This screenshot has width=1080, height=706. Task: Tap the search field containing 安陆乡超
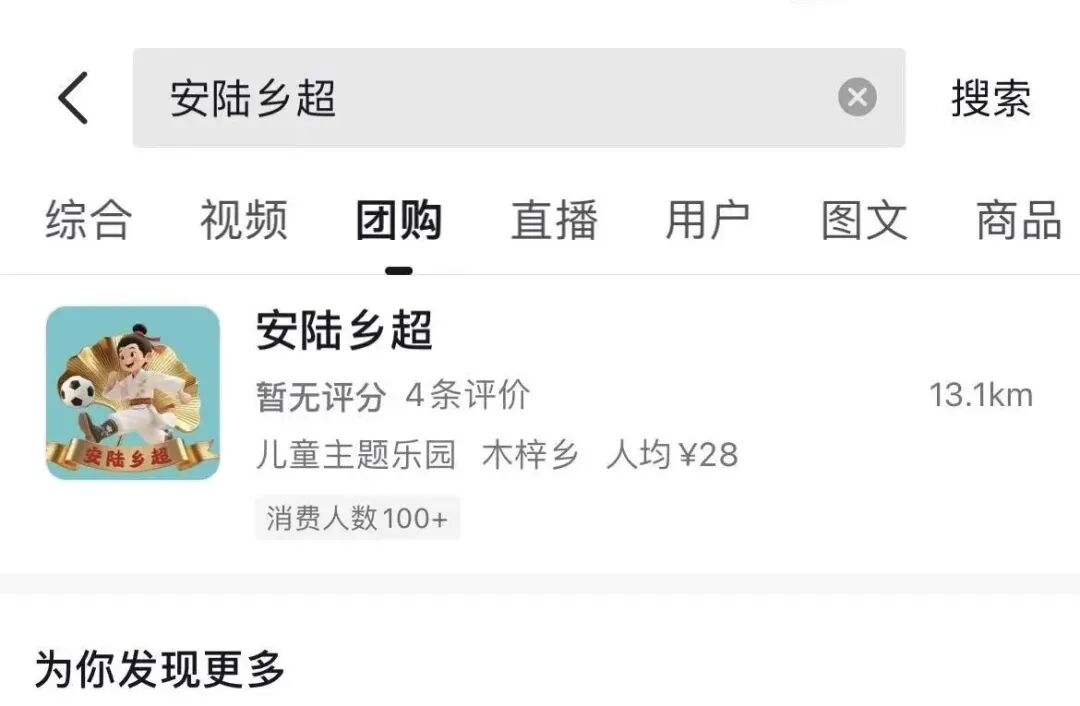pyautogui.click(x=480, y=98)
